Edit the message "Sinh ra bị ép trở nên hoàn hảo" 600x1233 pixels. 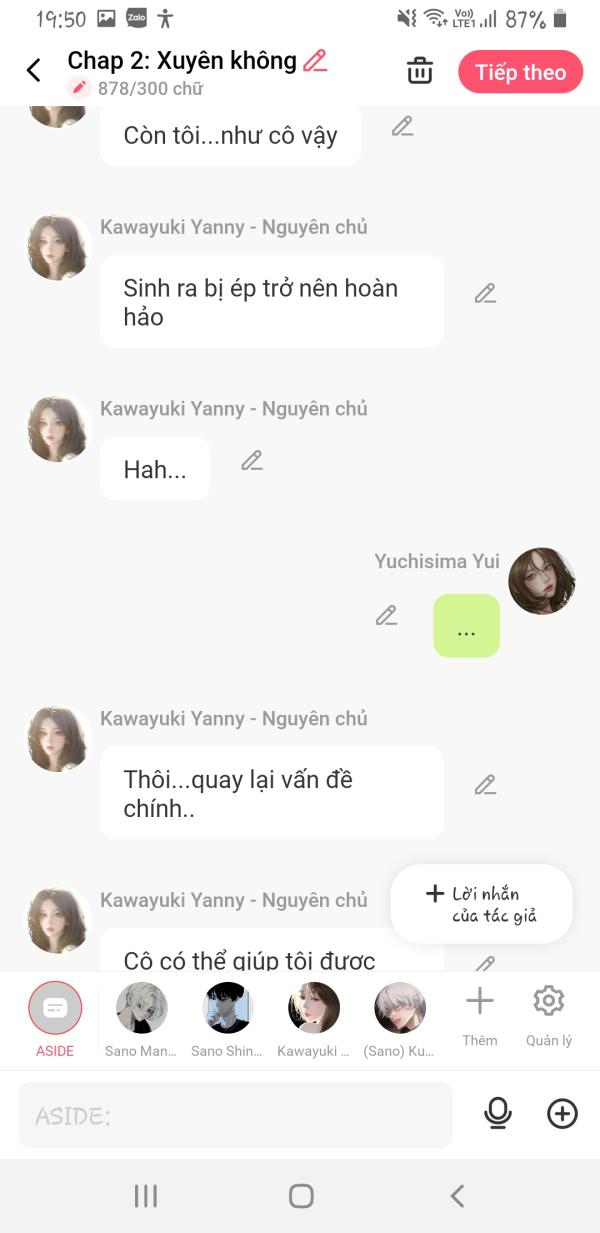coord(485,294)
